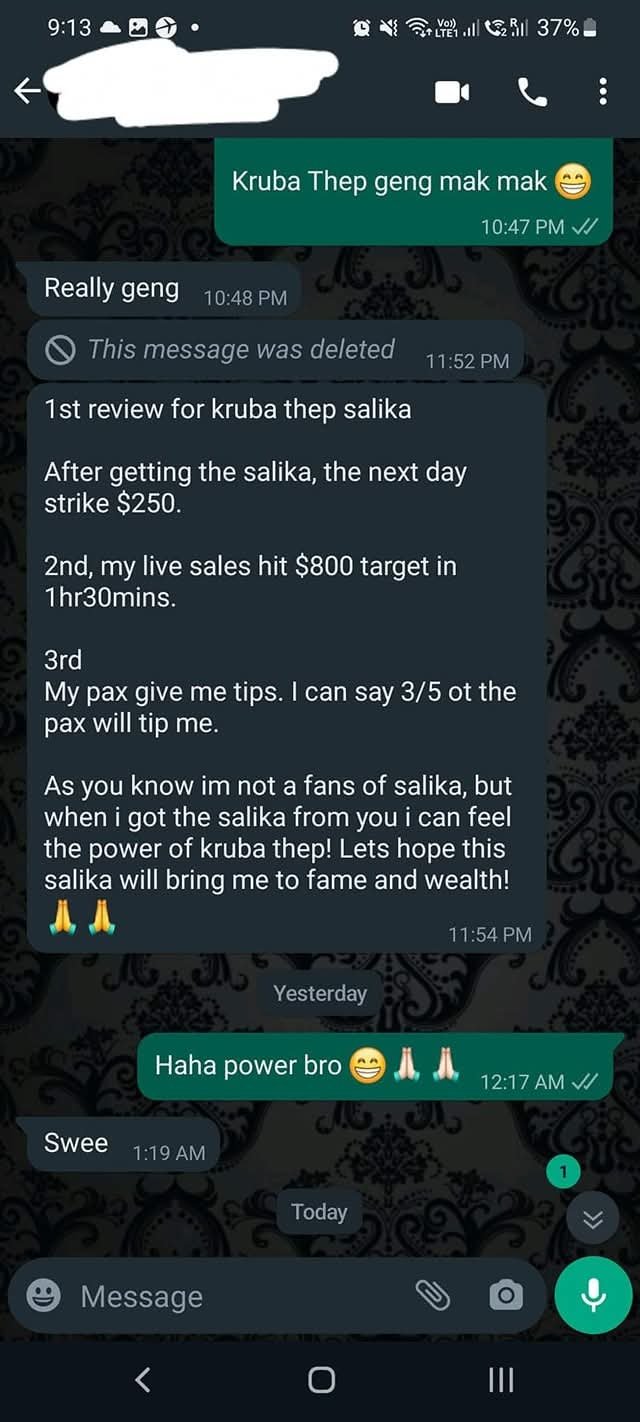Jump to latest unread message
640x1422 pixels.
click(x=593, y=1218)
